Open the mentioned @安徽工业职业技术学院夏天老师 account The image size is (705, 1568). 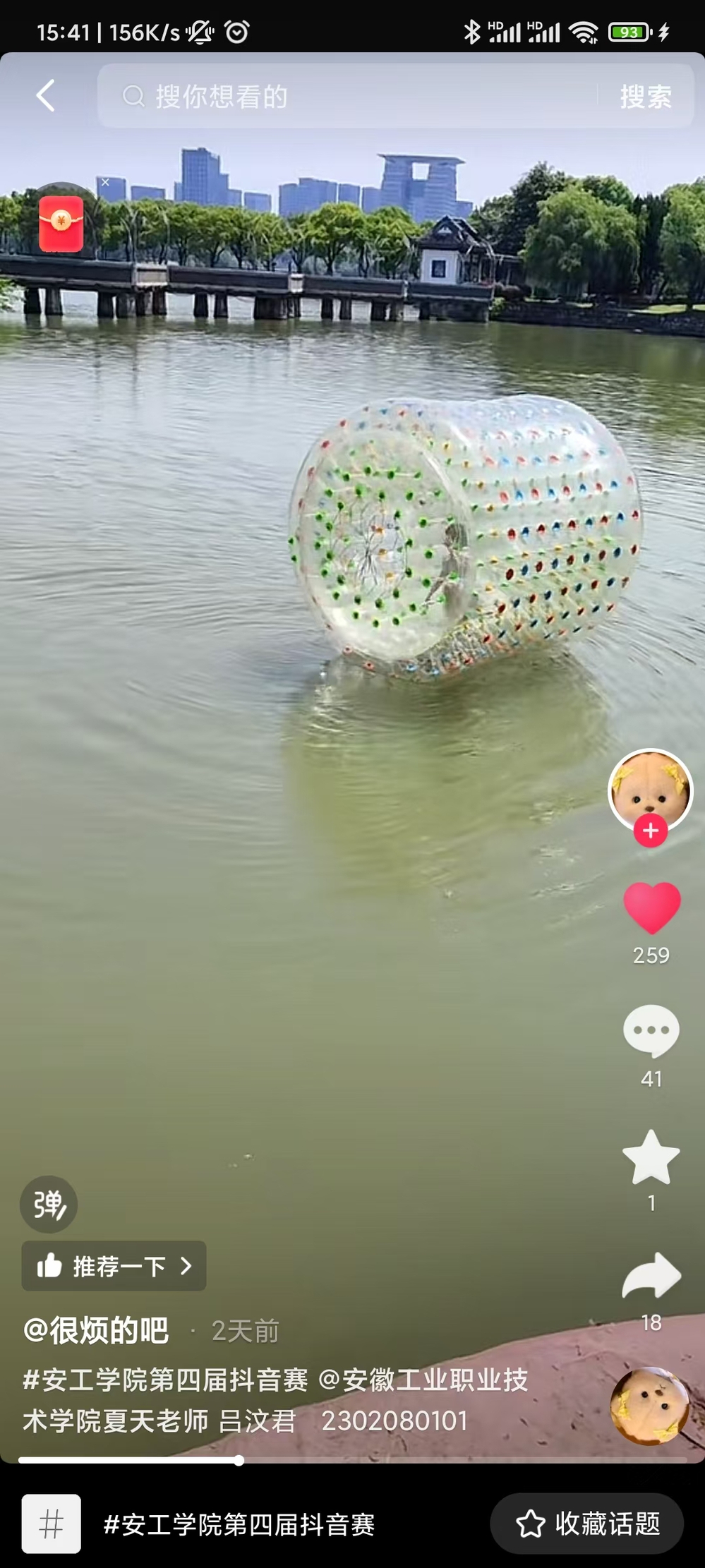pos(423,1380)
